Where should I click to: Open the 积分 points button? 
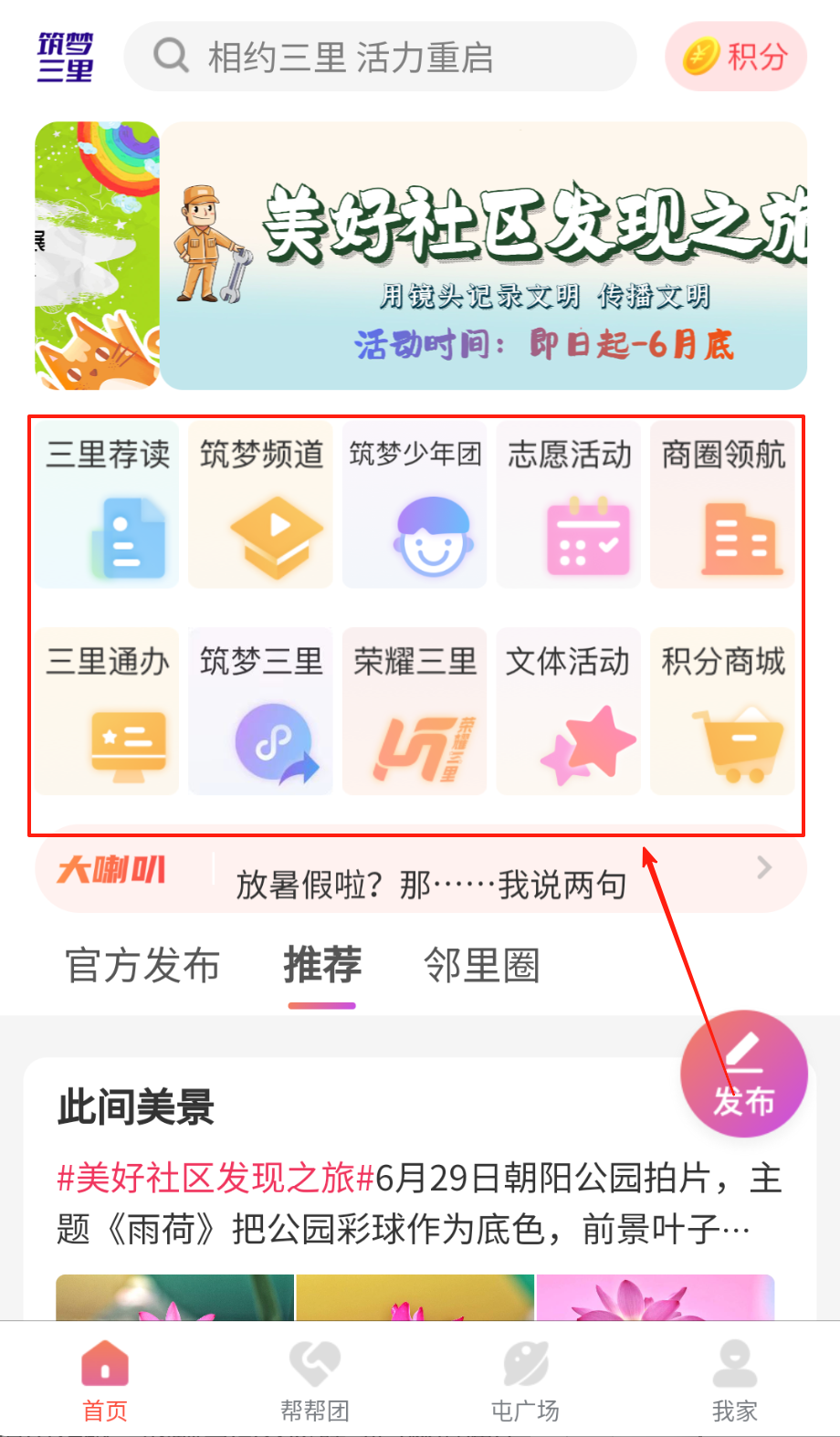click(x=736, y=57)
